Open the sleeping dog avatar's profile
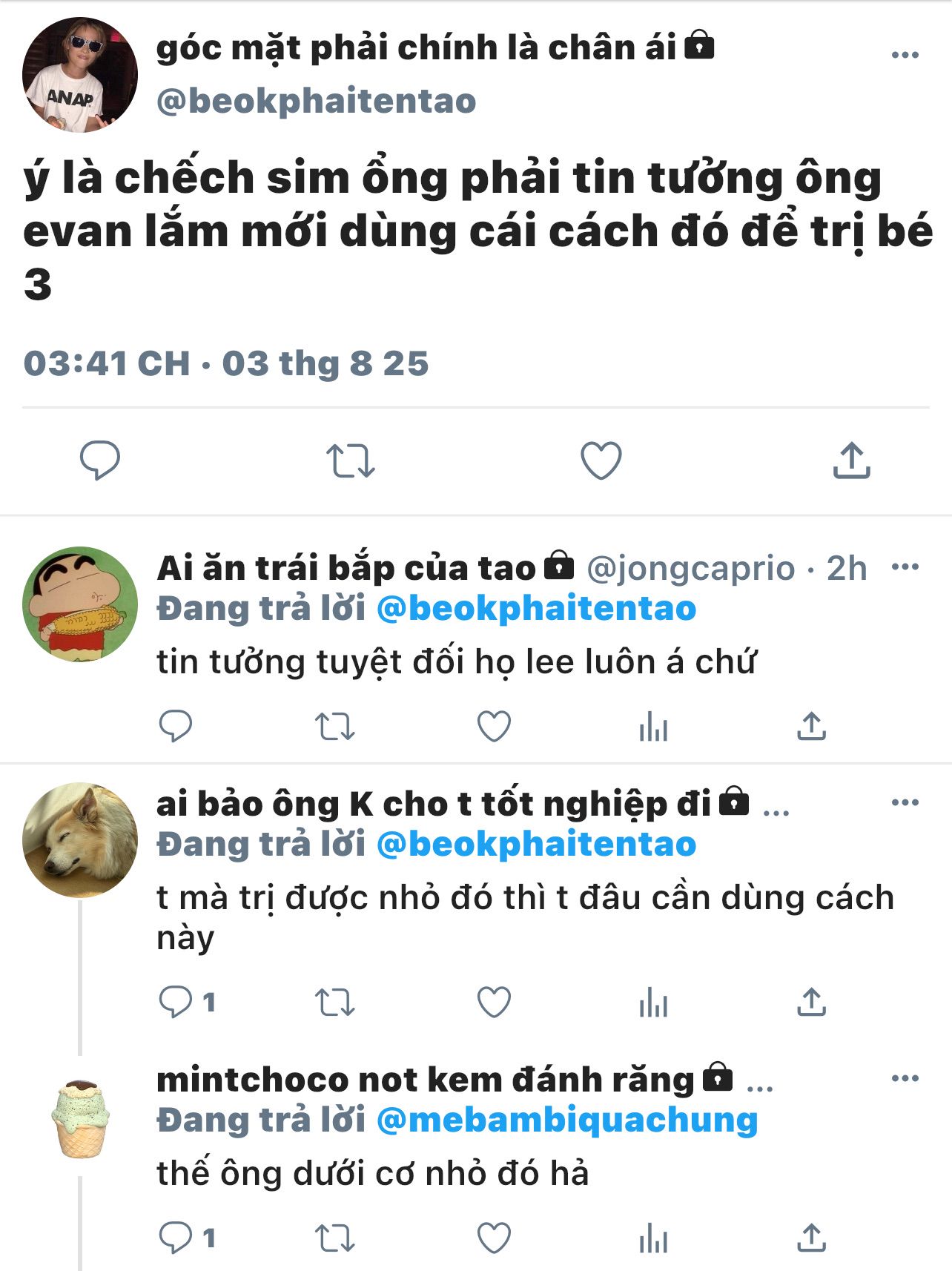Screen dimensions: 952x1271 (80, 839)
